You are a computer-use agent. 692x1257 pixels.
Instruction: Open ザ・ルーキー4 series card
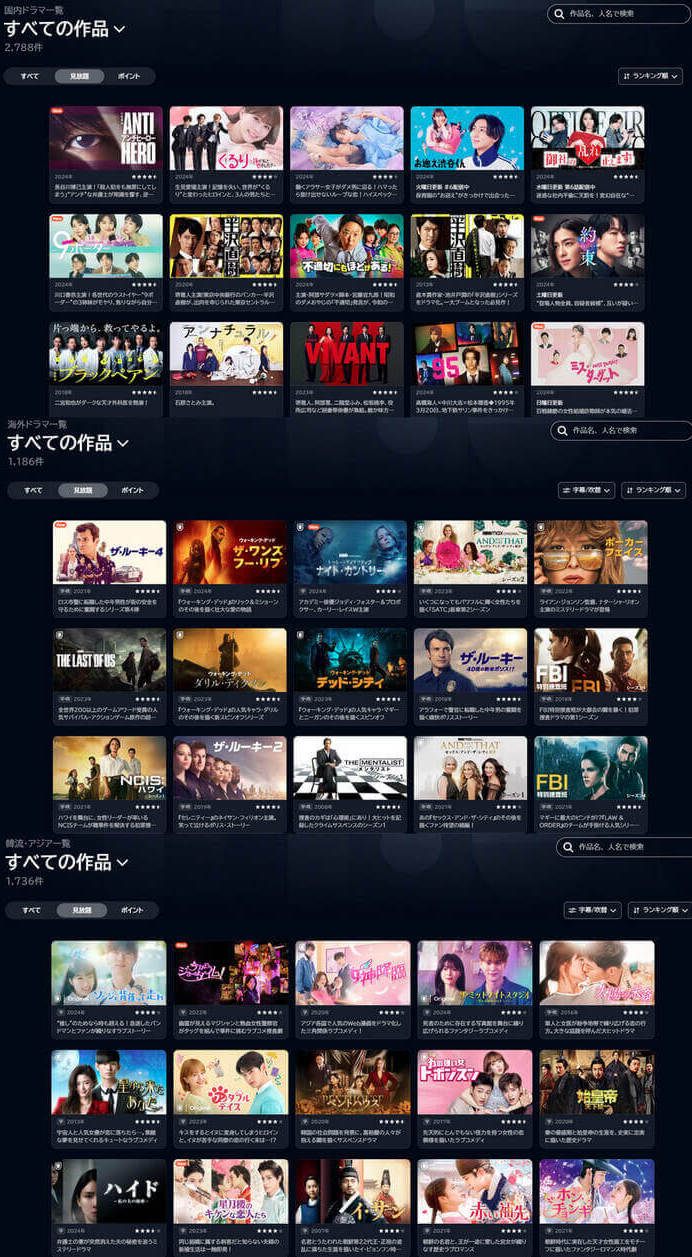[110, 552]
